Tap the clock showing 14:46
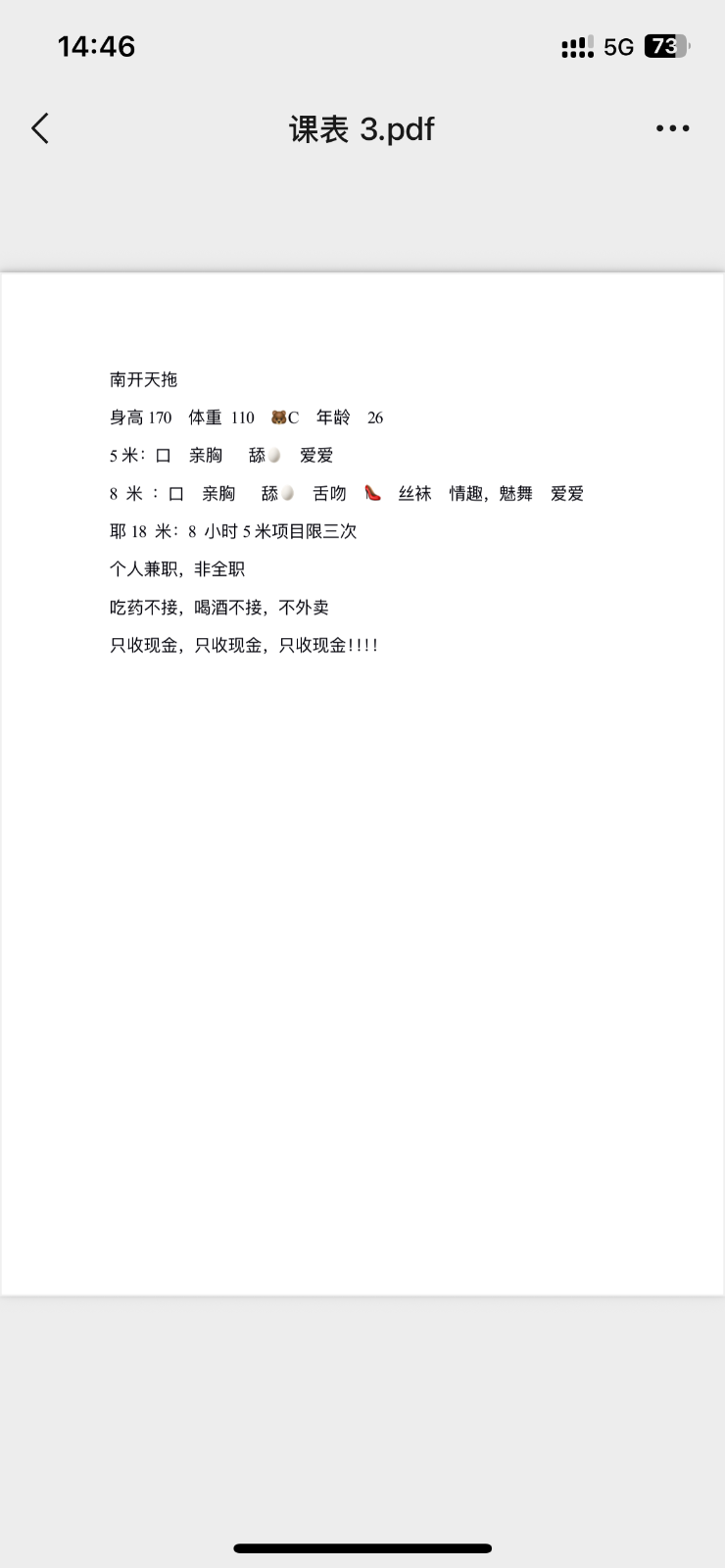 pos(97,46)
